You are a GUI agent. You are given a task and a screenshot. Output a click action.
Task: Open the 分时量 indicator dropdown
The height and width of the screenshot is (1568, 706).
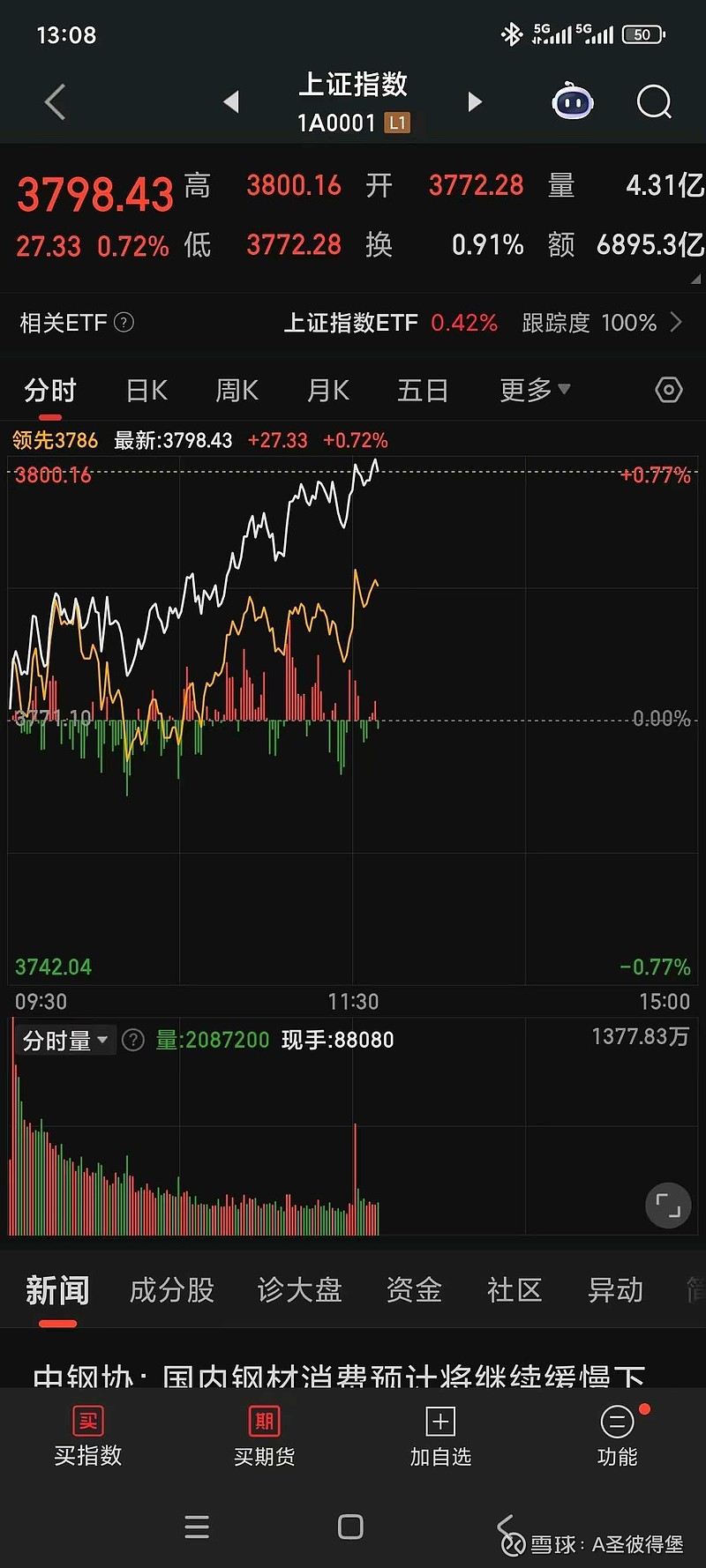tap(65, 1041)
